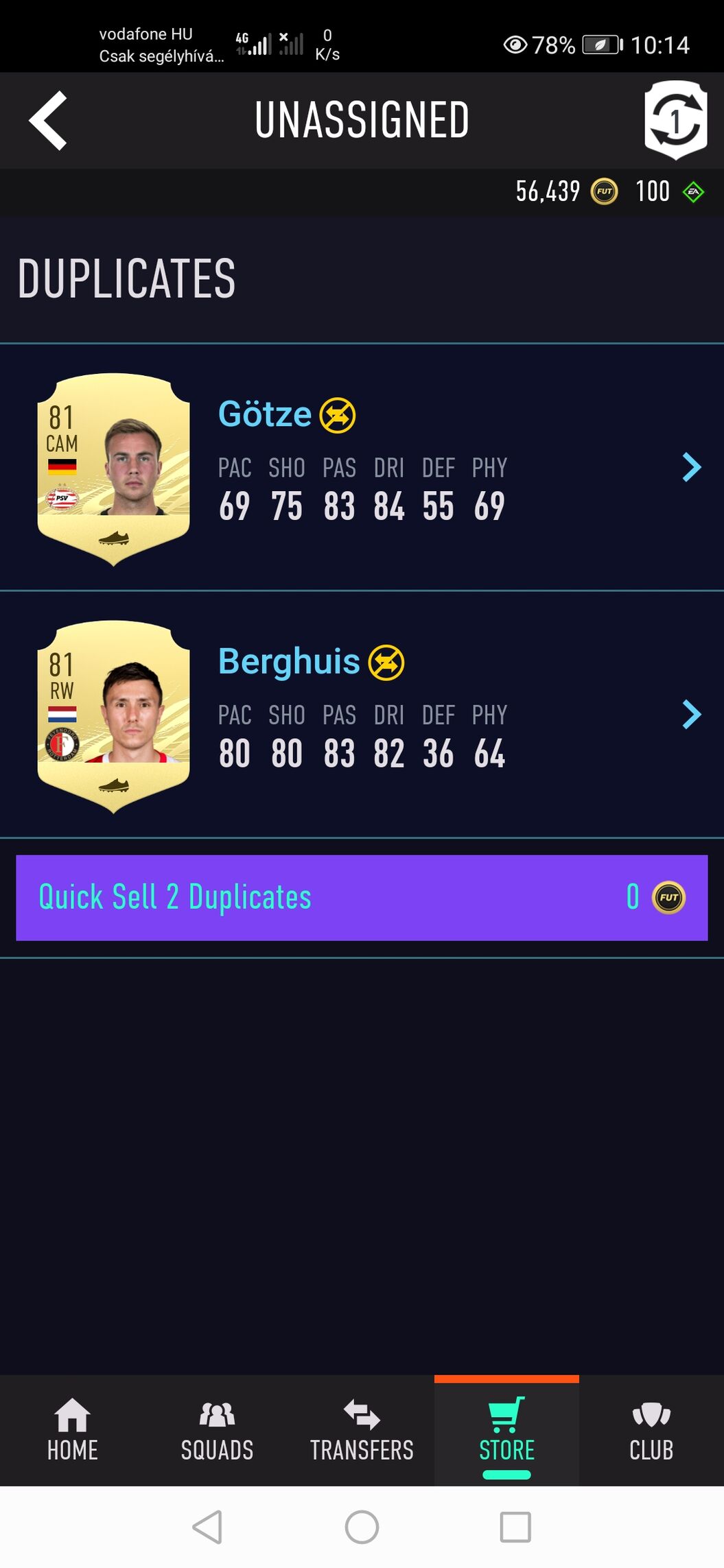Open the Transfers tab
The height and width of the screenshot is (1568, 724).
coord(362,1430)
